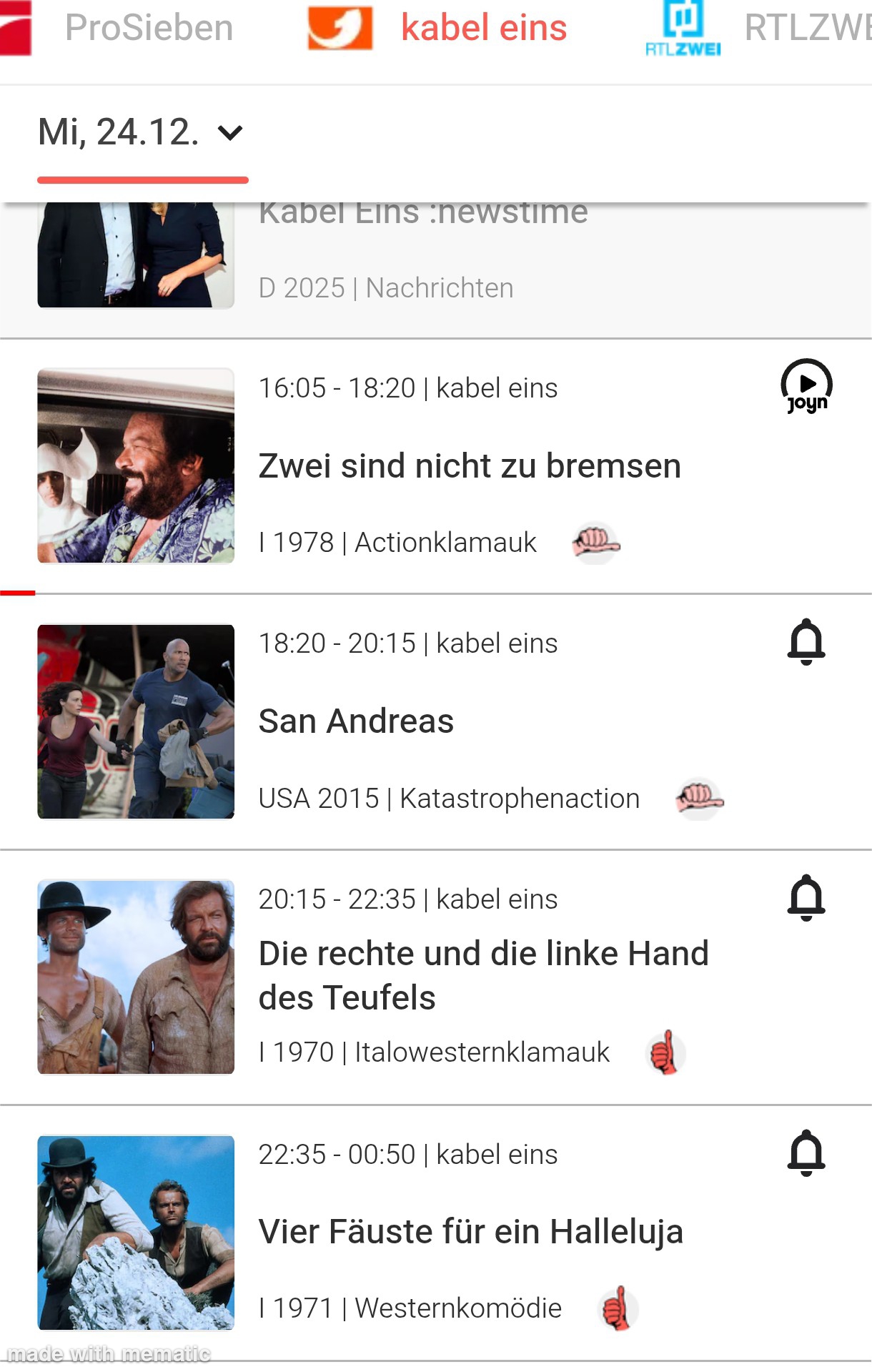Screen dimensions: 872x1372
Task: Open Die rechte und die linke Hand des Teufels
Action: 483,975
